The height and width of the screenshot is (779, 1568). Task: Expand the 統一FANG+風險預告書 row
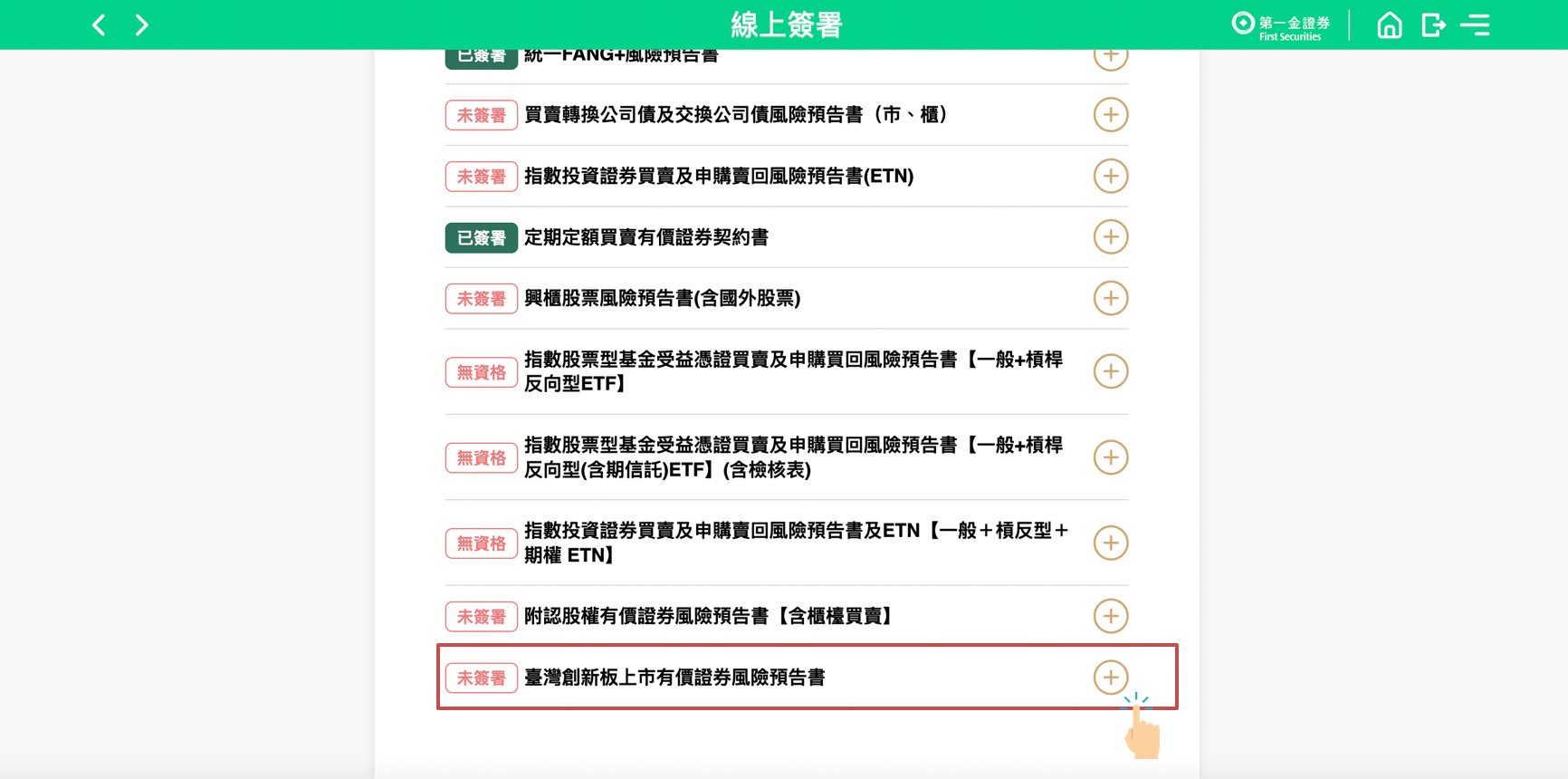[1110, 57]
